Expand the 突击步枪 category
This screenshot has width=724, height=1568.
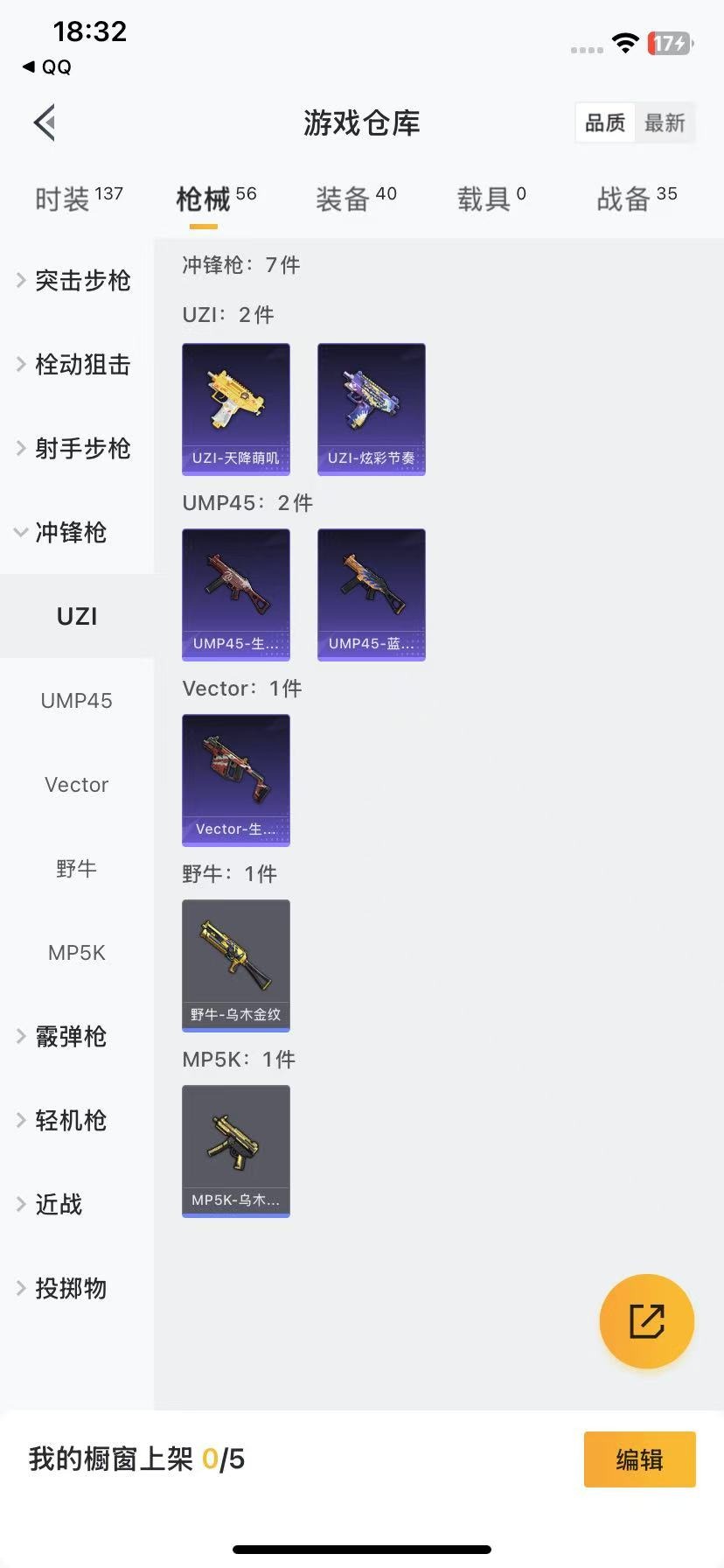tap(76, 280)
